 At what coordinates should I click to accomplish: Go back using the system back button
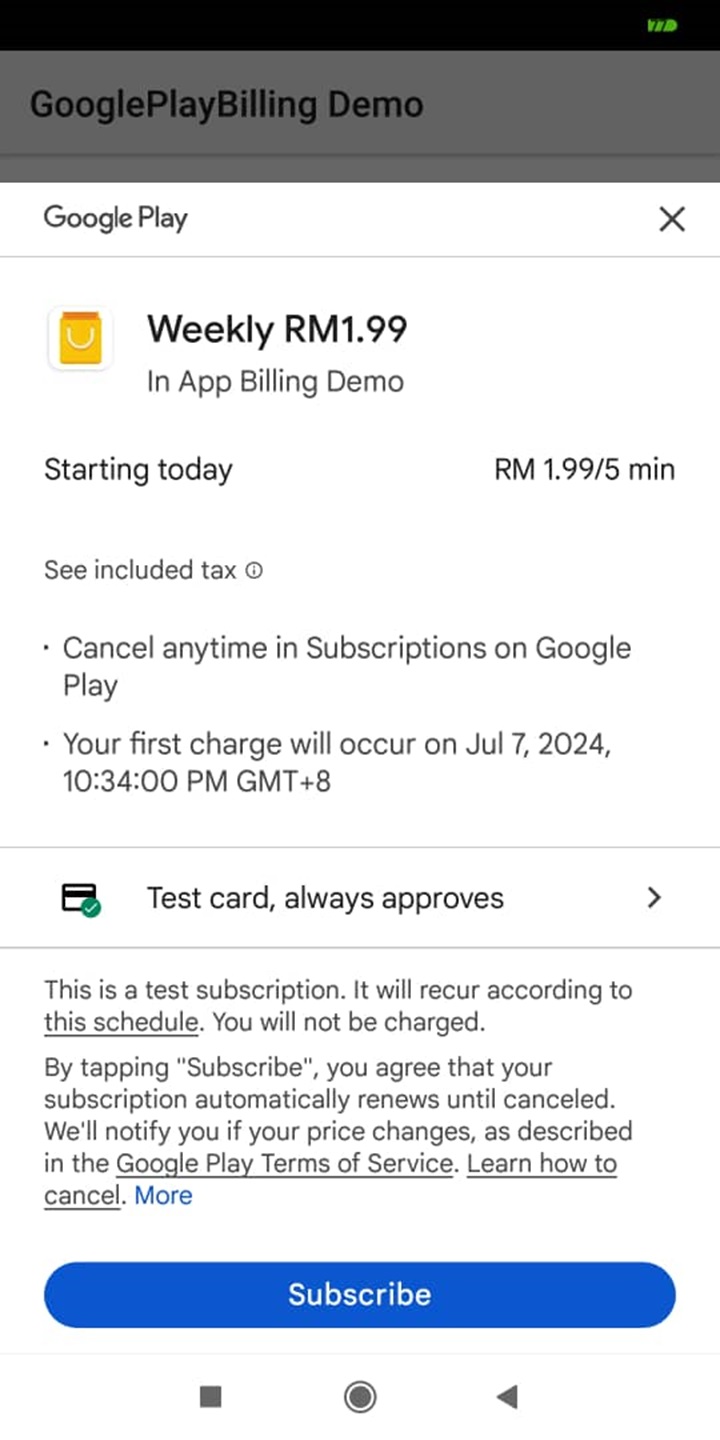point(508,1397)
